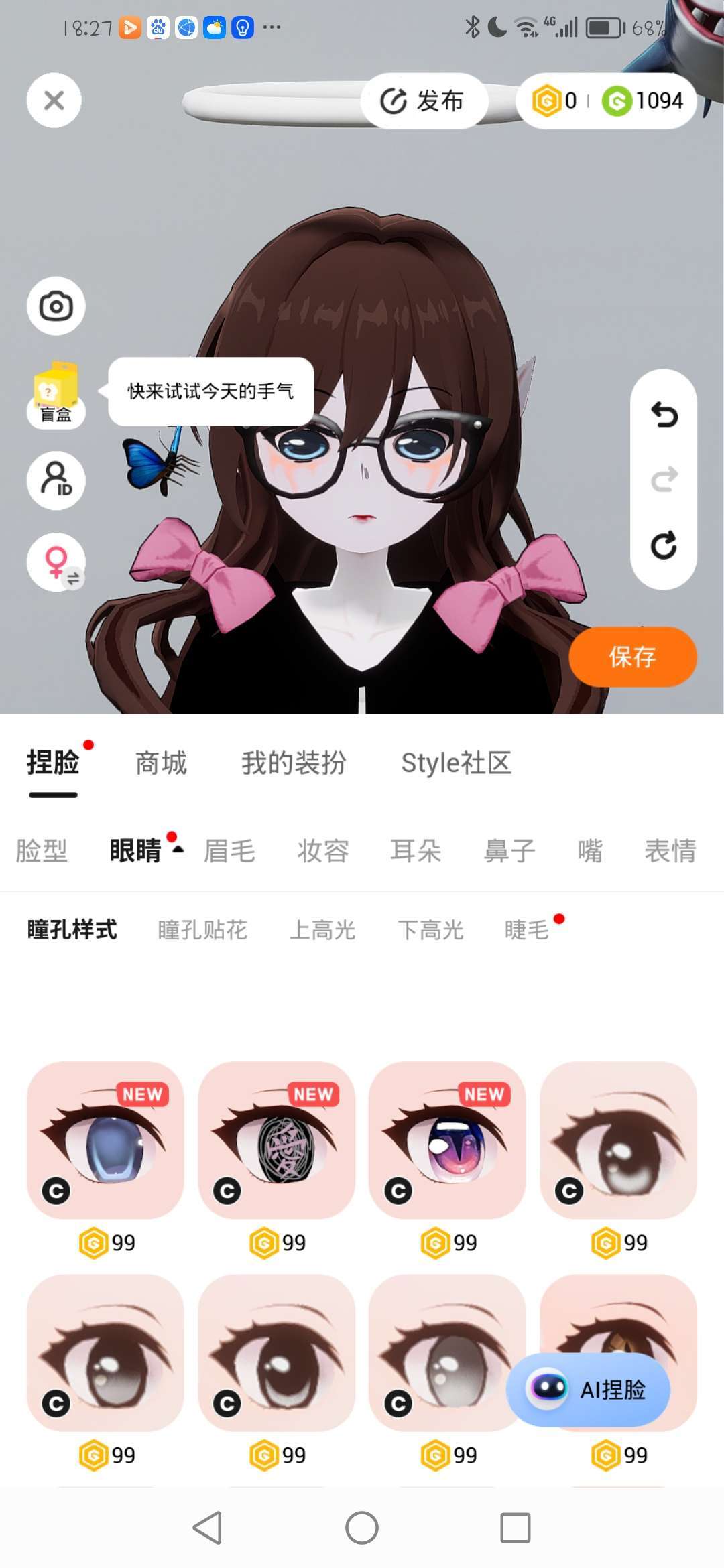Tap the 发布 publish button
Image resolution: width=724 pixels, height=1568 pixels.
pyautogui.click(x=424, y=101)
